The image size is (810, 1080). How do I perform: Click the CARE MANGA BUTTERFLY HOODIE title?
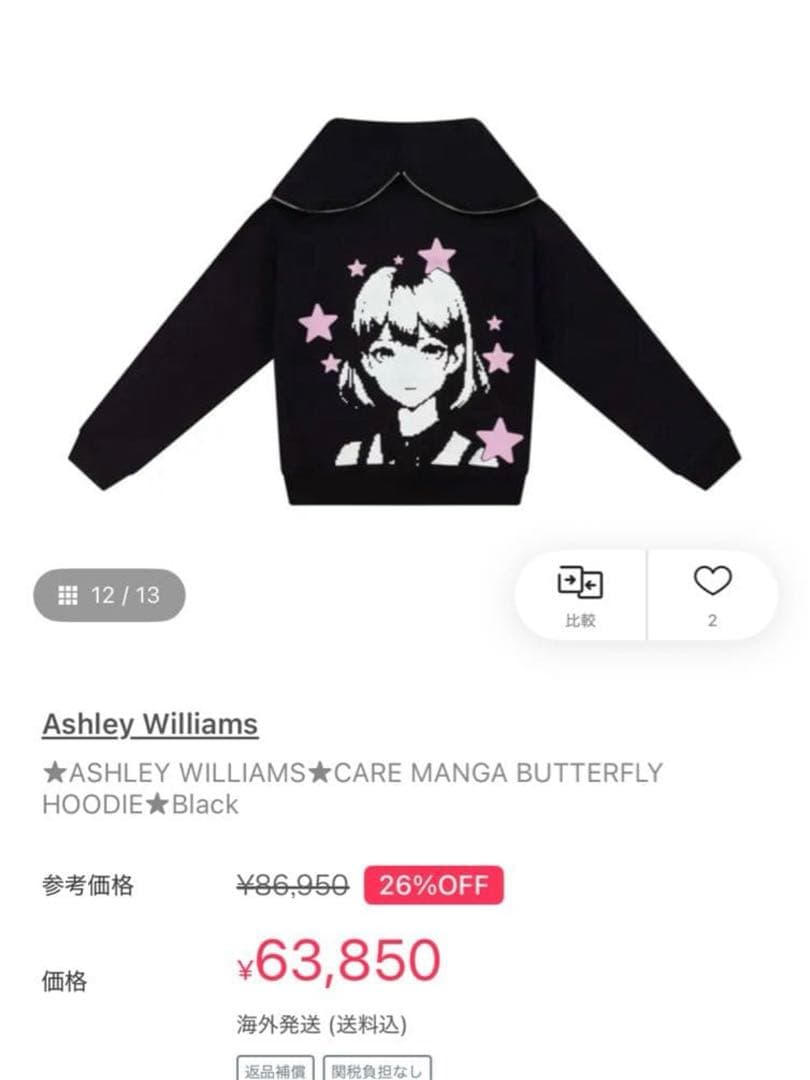pos(352,790)
